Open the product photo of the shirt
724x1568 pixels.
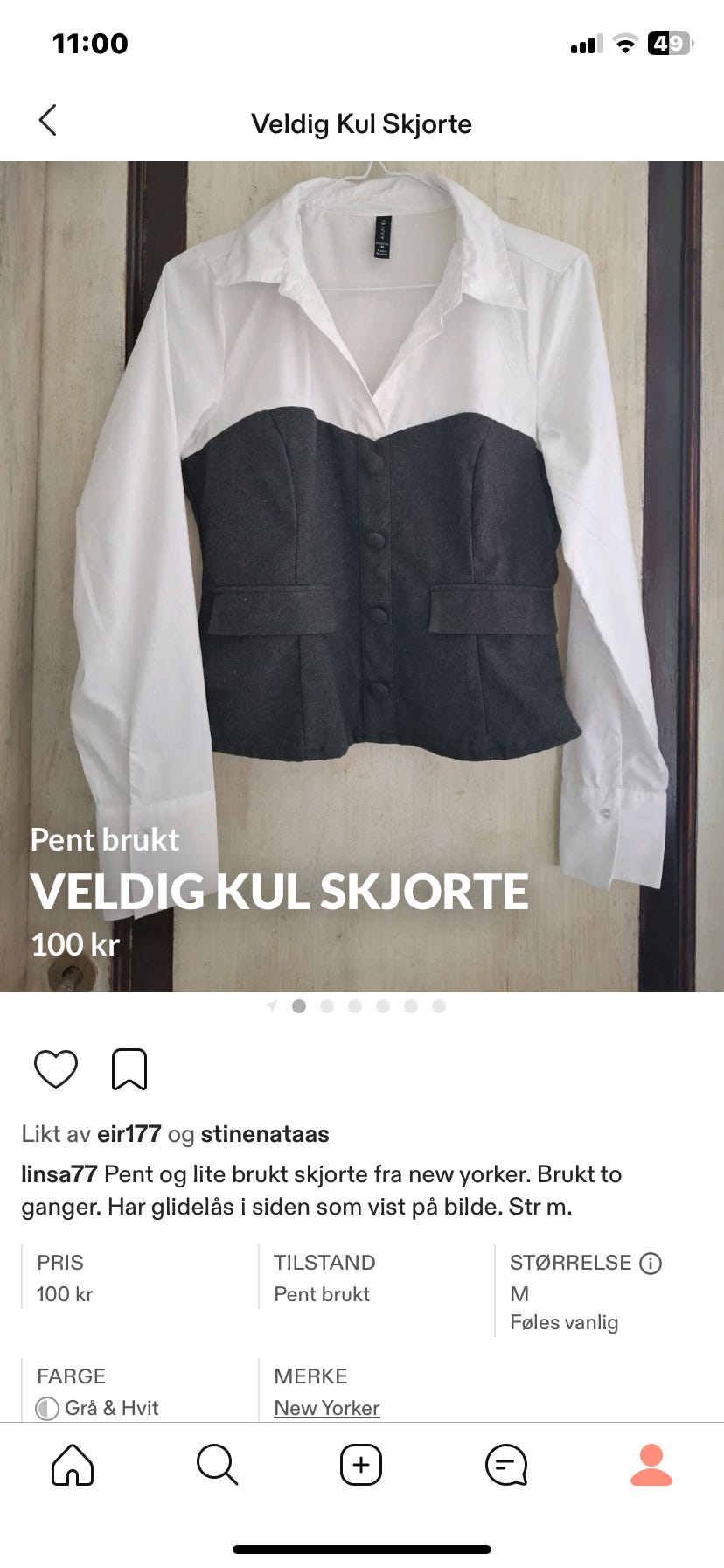coord(362,525)
